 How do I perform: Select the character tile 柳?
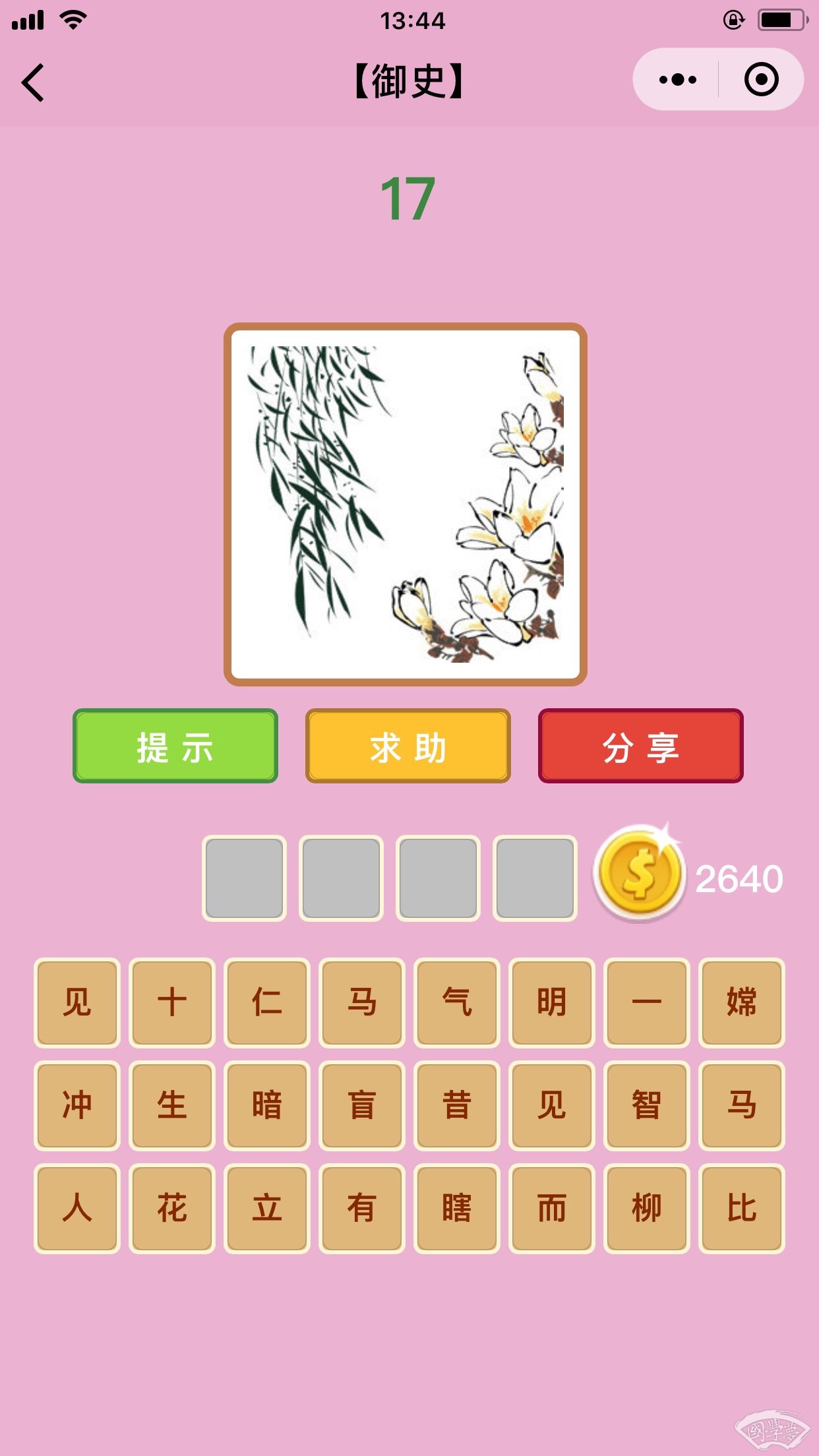646,1208
